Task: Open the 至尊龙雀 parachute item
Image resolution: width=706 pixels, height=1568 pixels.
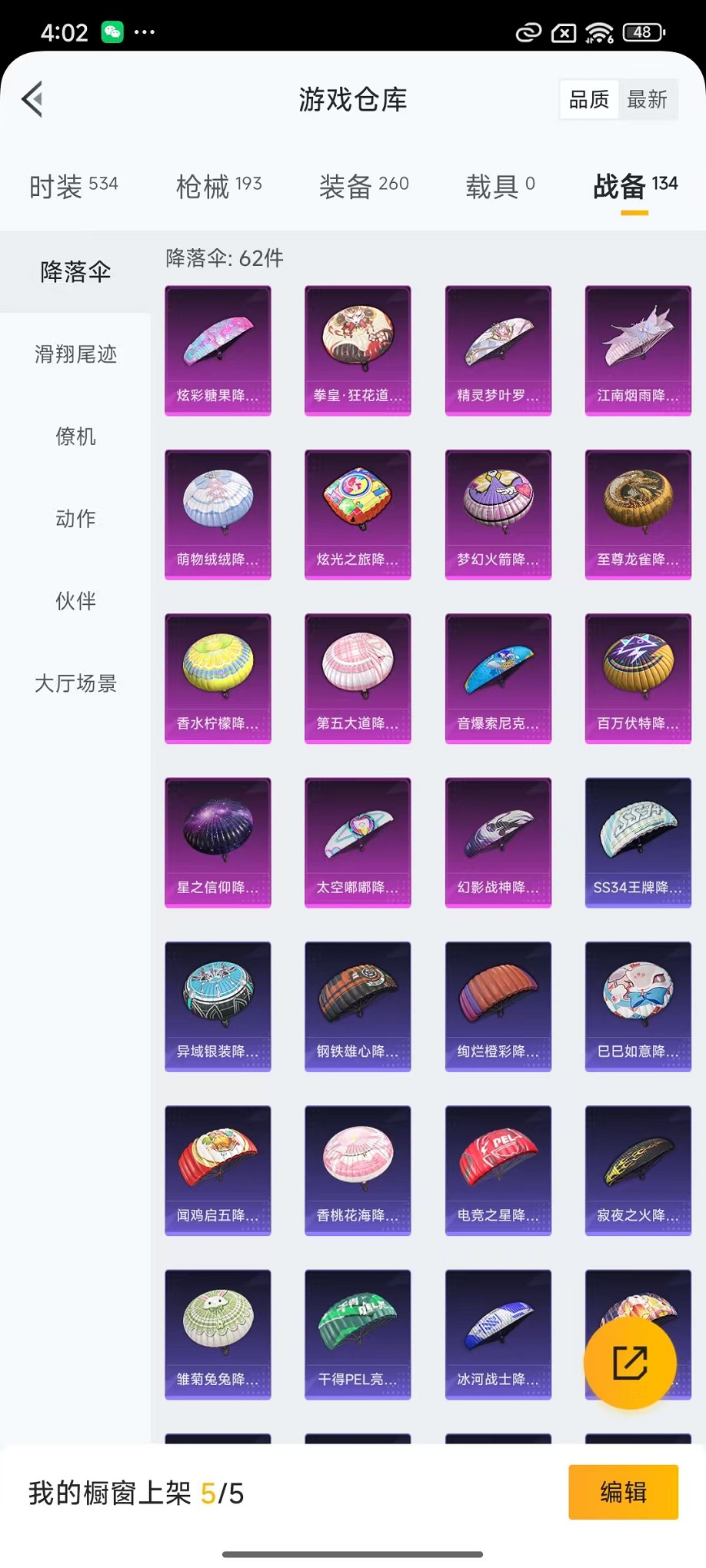Action: (x=638, y=514)
